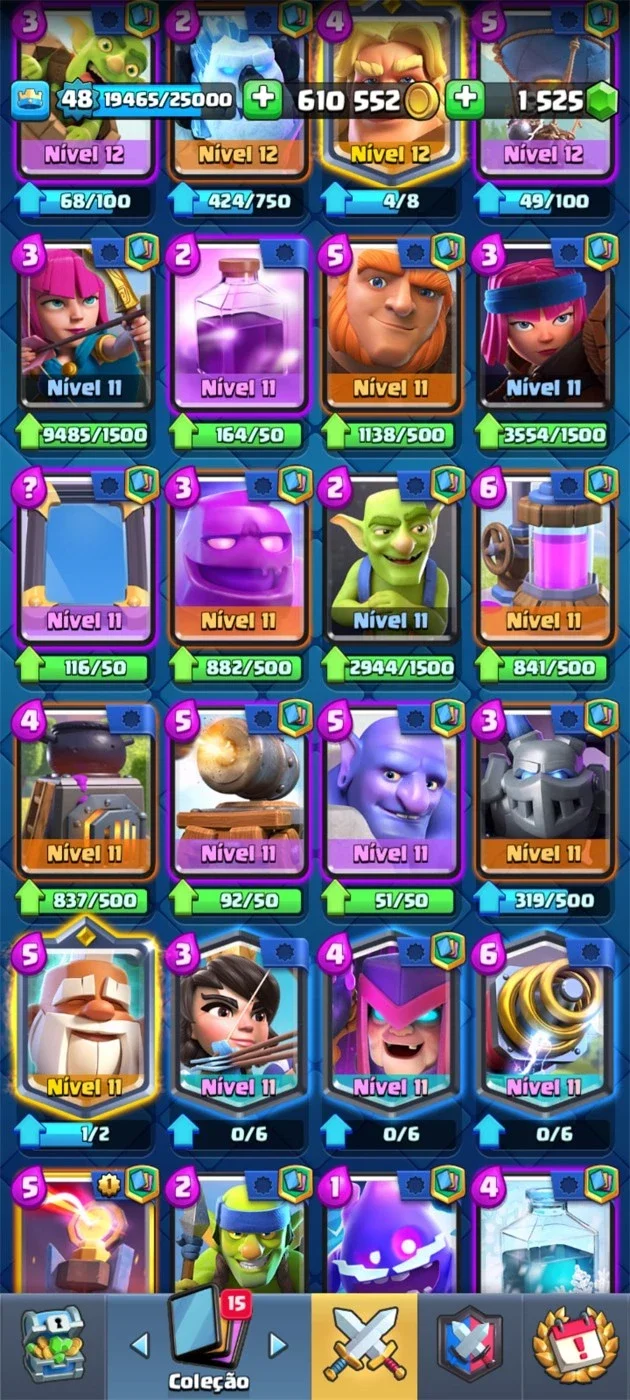The image size is (630, 1400).
Task: Tap the green plus next to gold
Action: 465,100
